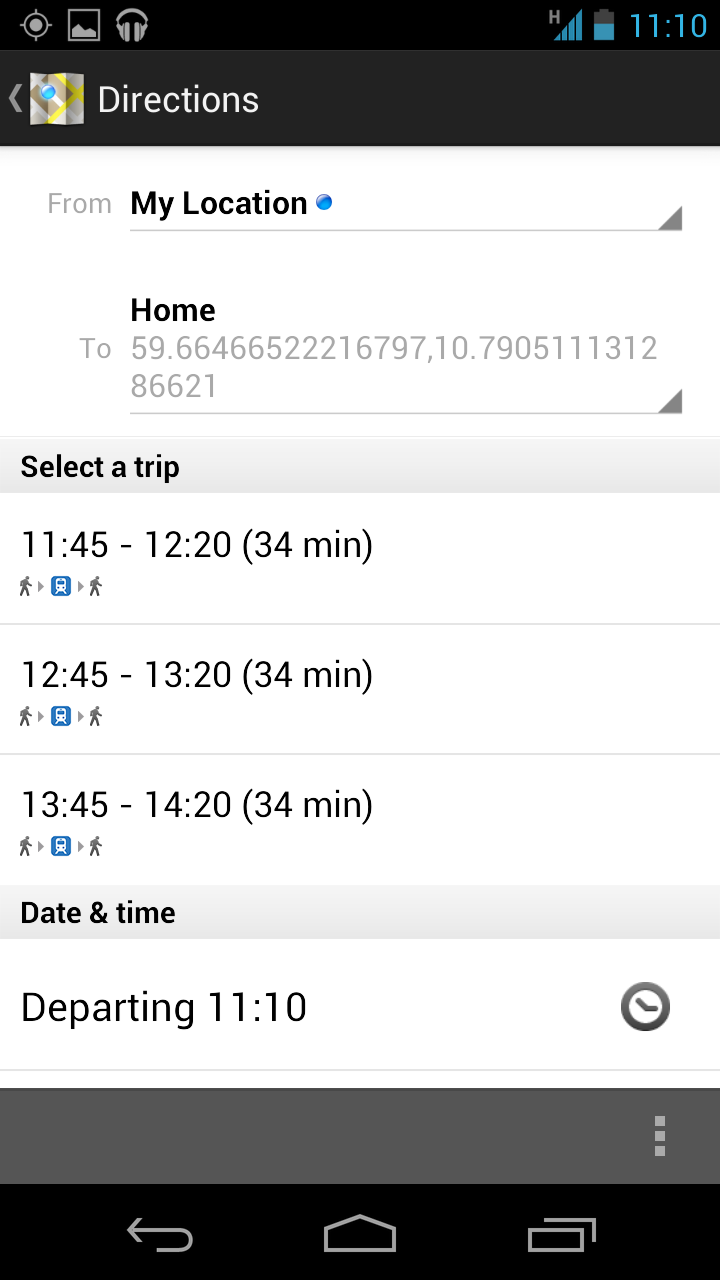Tap the system back button

(160, 1235)
